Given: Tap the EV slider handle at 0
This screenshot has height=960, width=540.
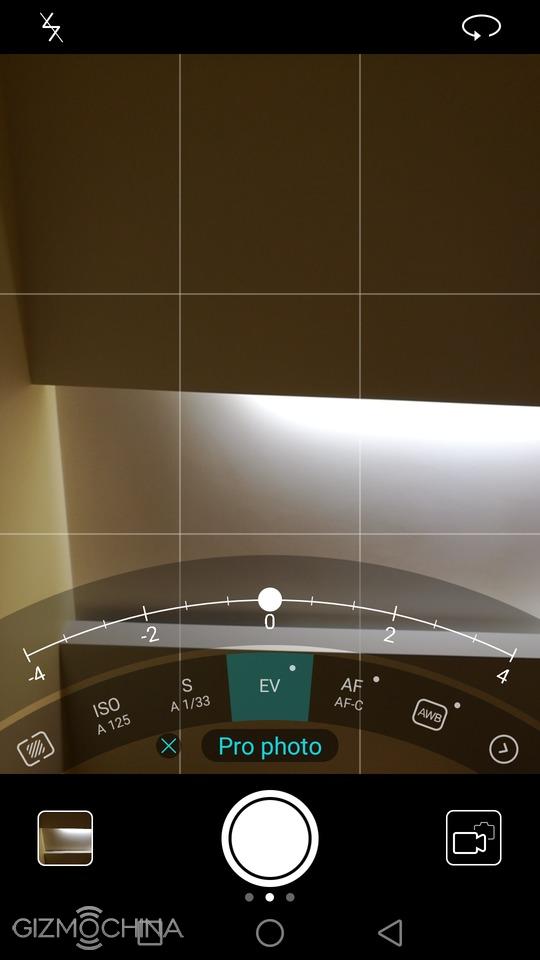Looking at the screenshot, I should point(270,599).
